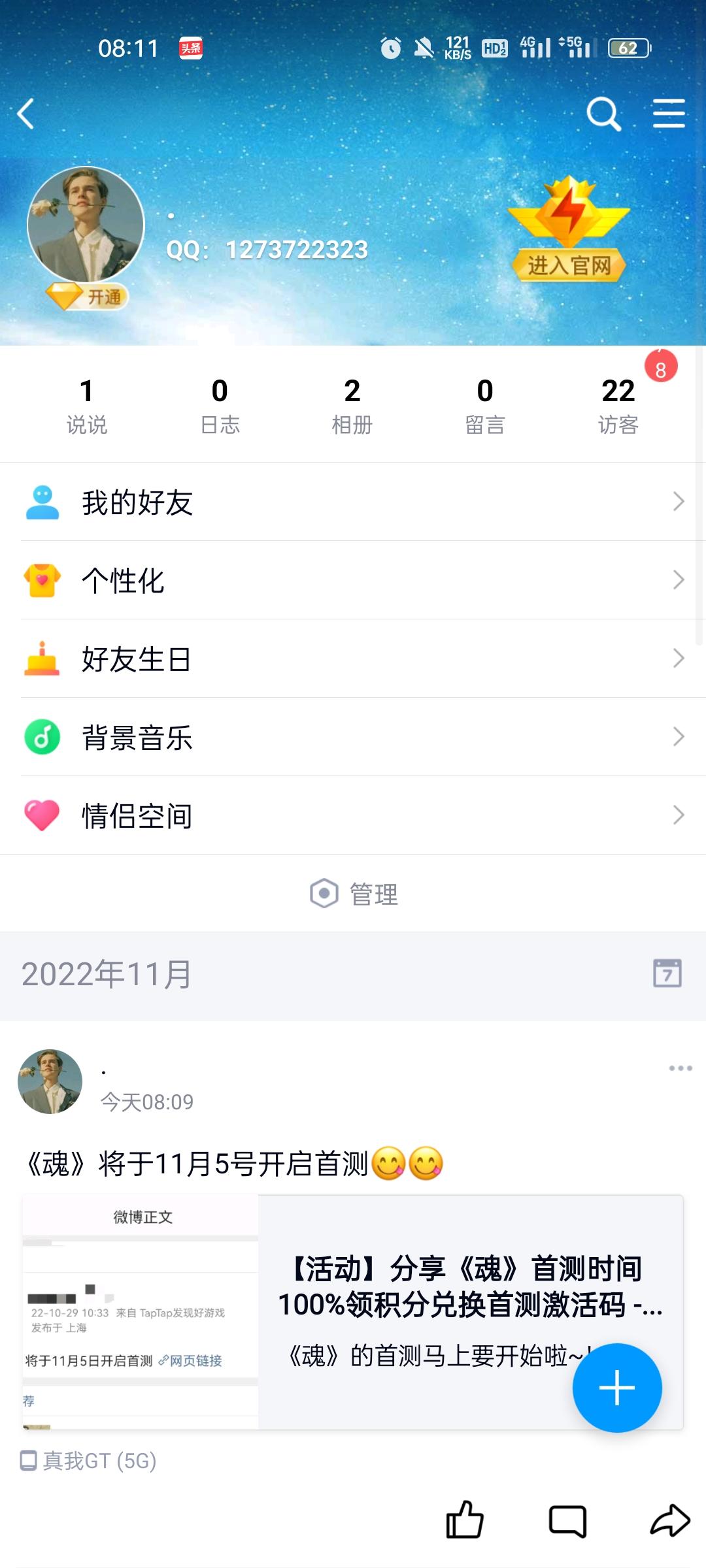Tap the 管理 button
The width and height of the screenshot is (706, 1568).
354,894
